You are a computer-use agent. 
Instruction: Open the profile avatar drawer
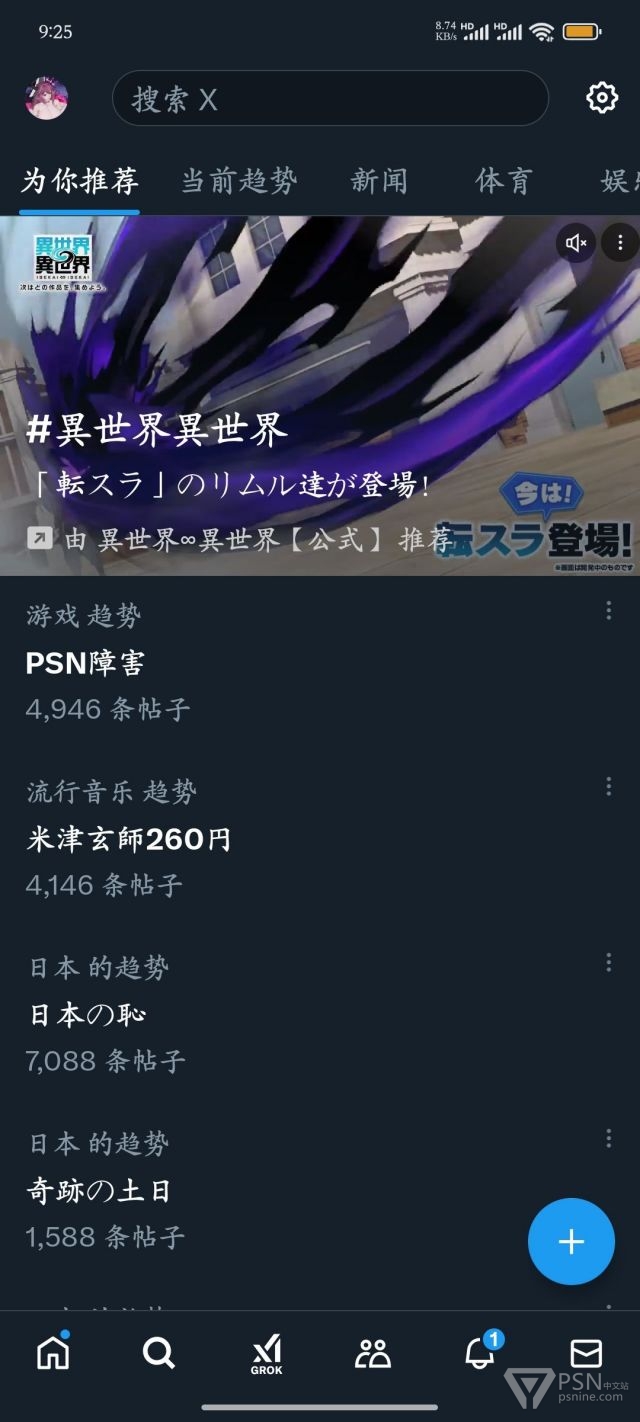pyautogui.click(x=46, y=98)
